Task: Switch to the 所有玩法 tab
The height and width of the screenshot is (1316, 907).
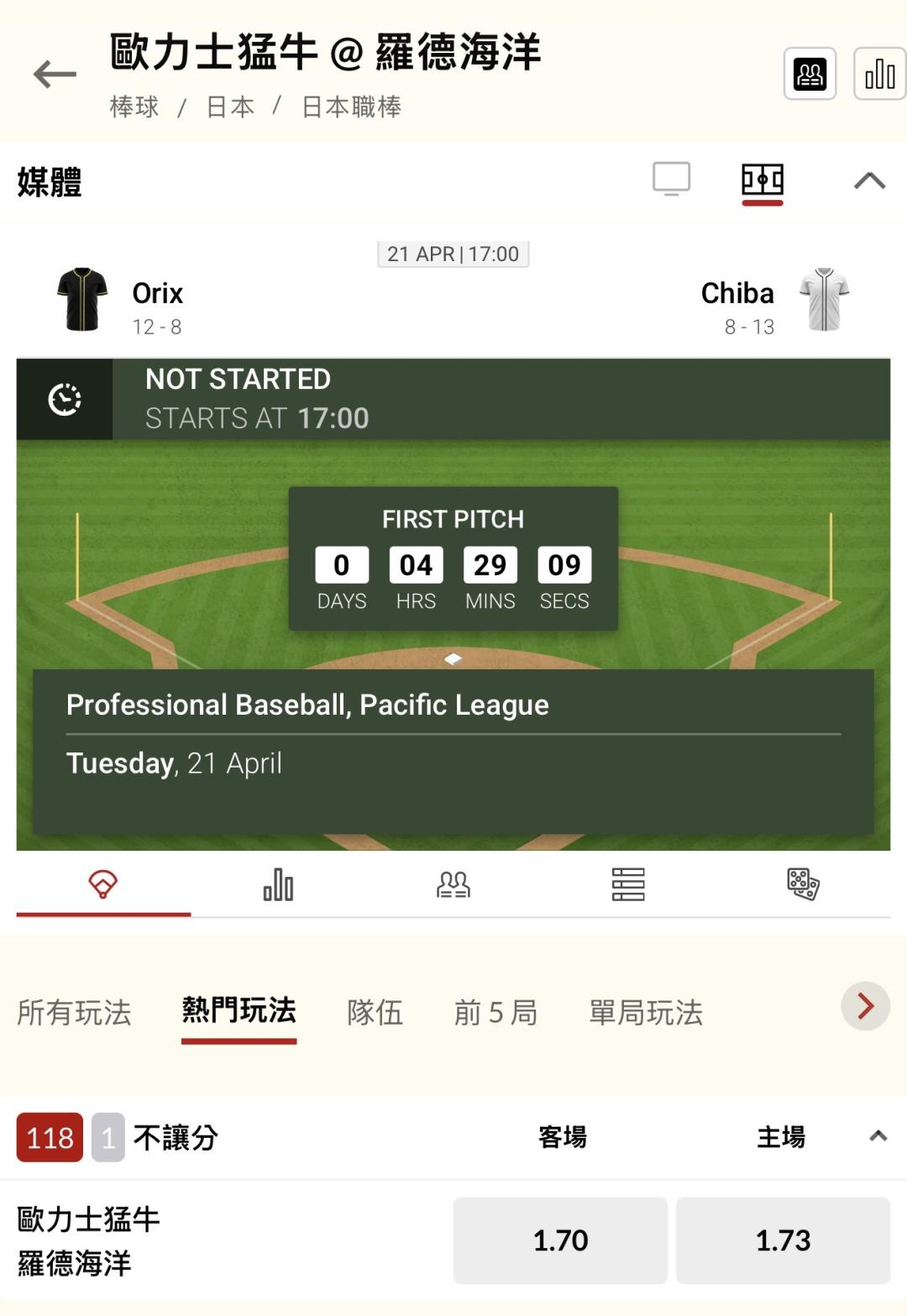Action: [x=74, y=1012]
